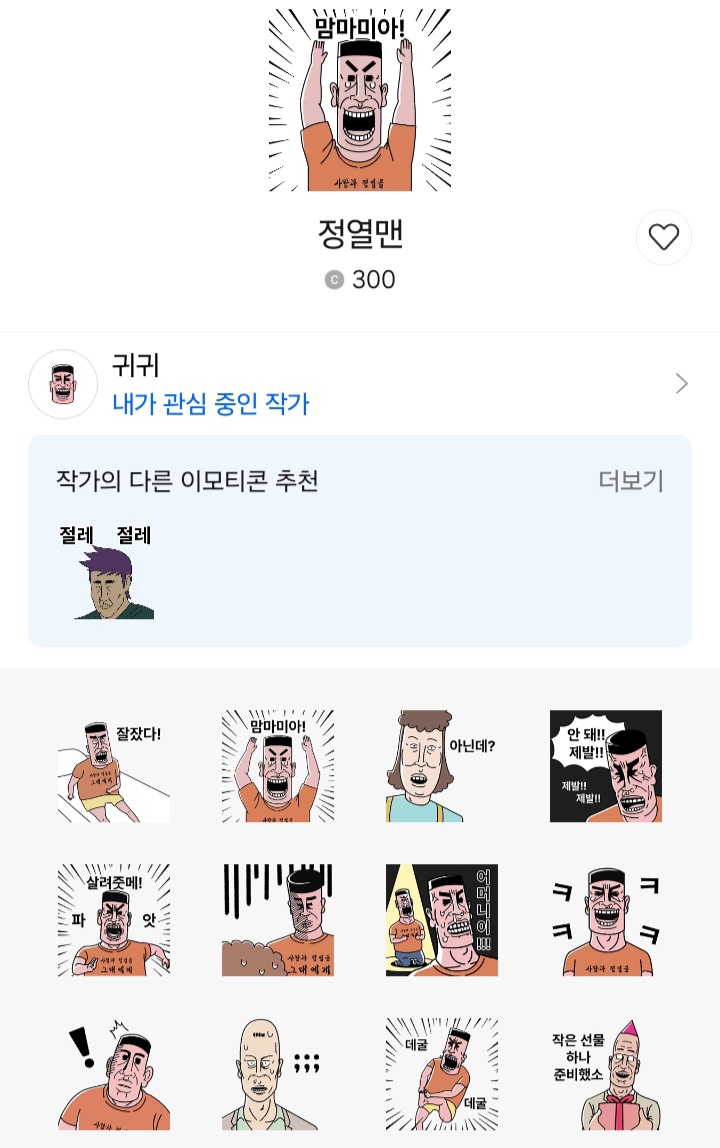Select the bald man with dots sticker
This screenshot has height=1148, width=720.
[x=278, y=1074]
